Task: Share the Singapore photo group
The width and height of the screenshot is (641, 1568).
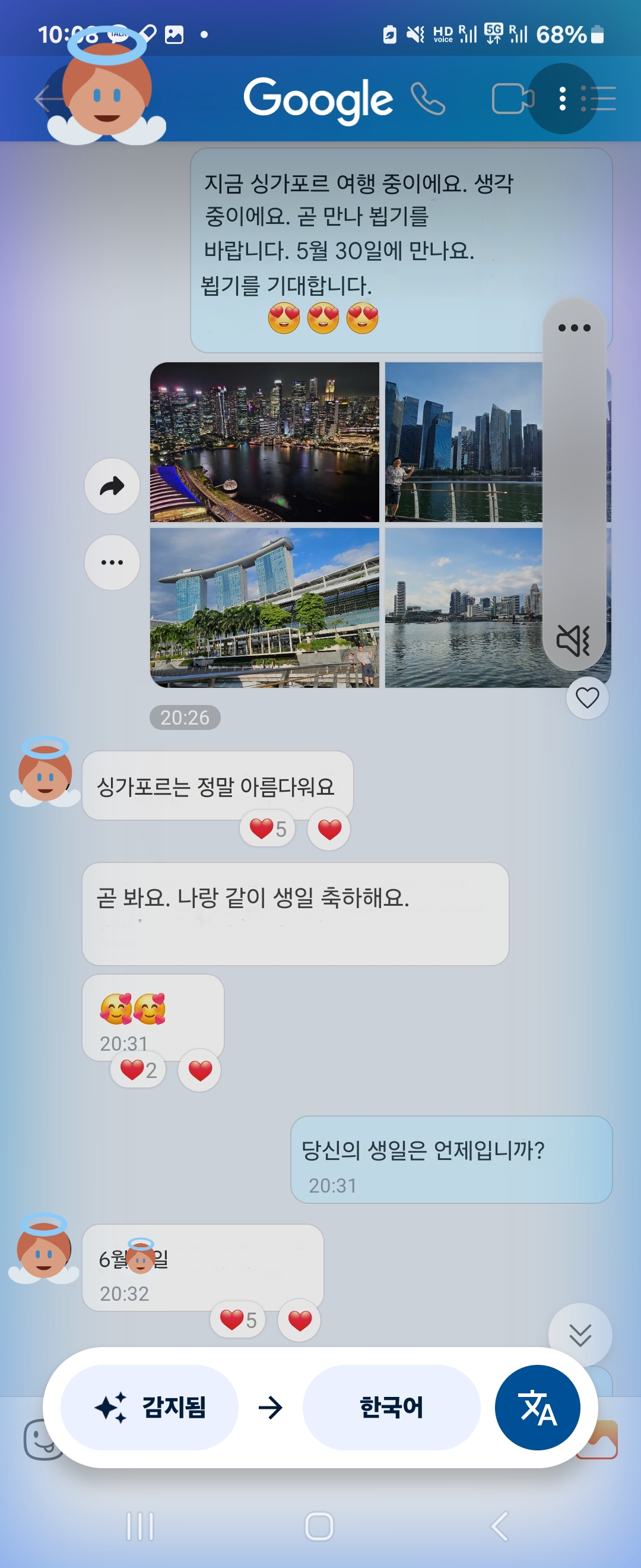Action: point(112,486)
